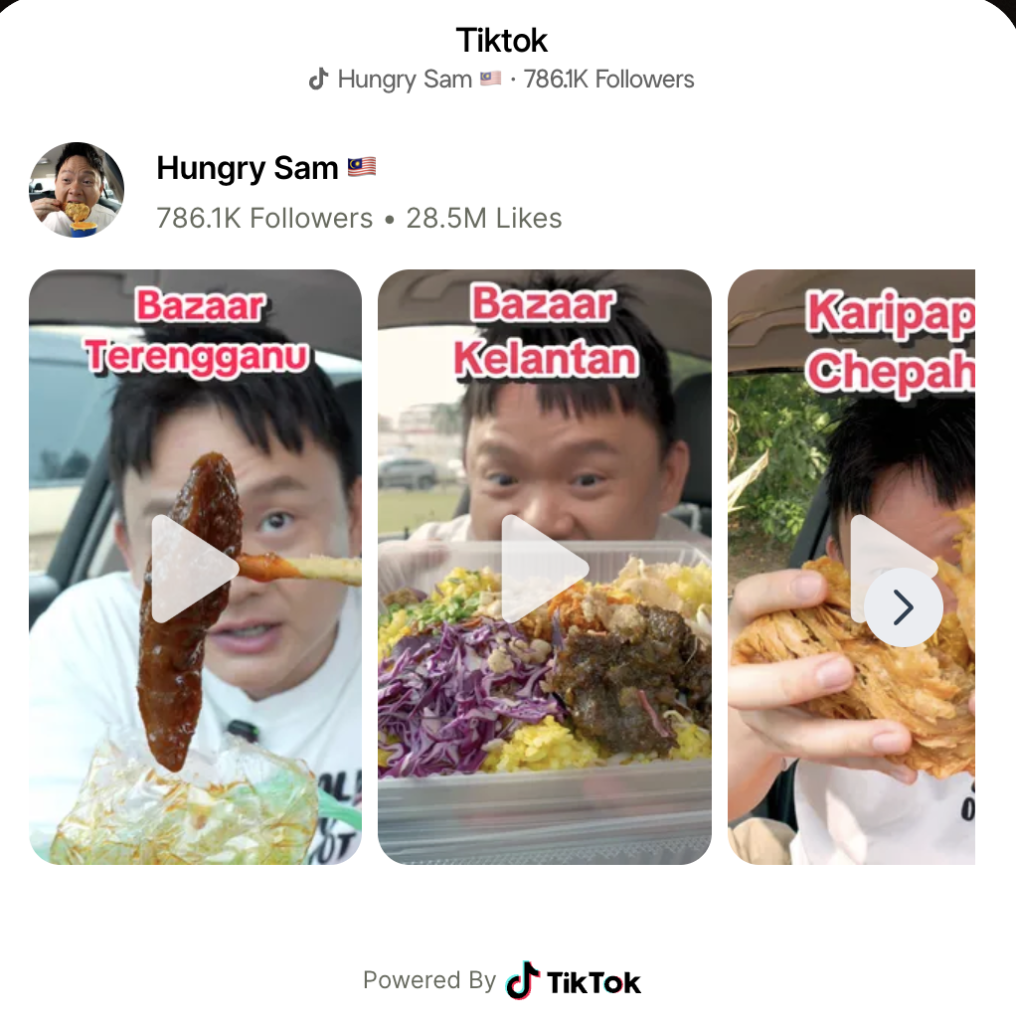Click the Malaysian flag emoji beside Hungry Sam
Image resolution: width=1016 pixels, height=1024 pixels.
click(362, 167)
